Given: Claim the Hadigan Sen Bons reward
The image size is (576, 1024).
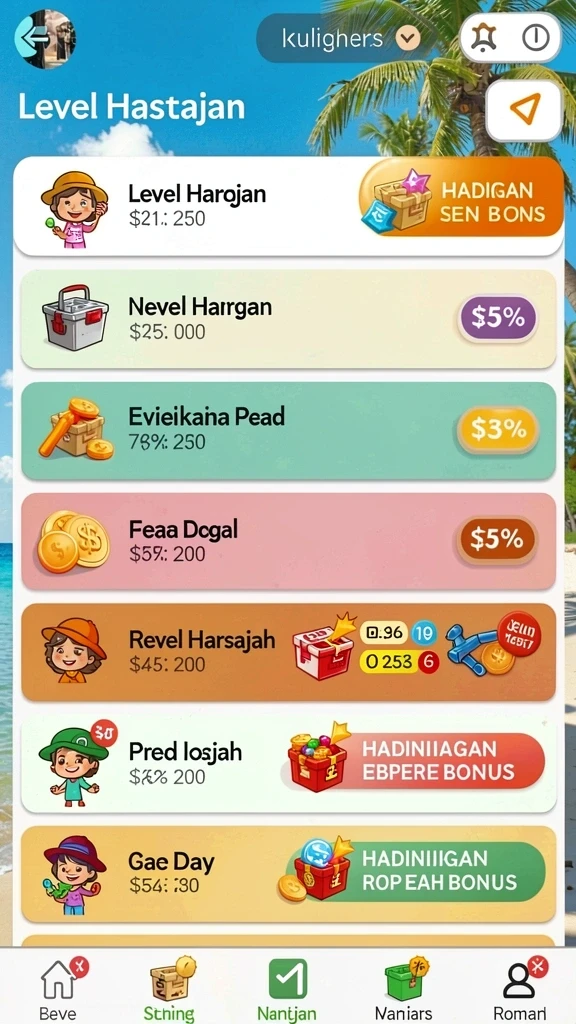Looking at the screenshot, I should [461, 202].
